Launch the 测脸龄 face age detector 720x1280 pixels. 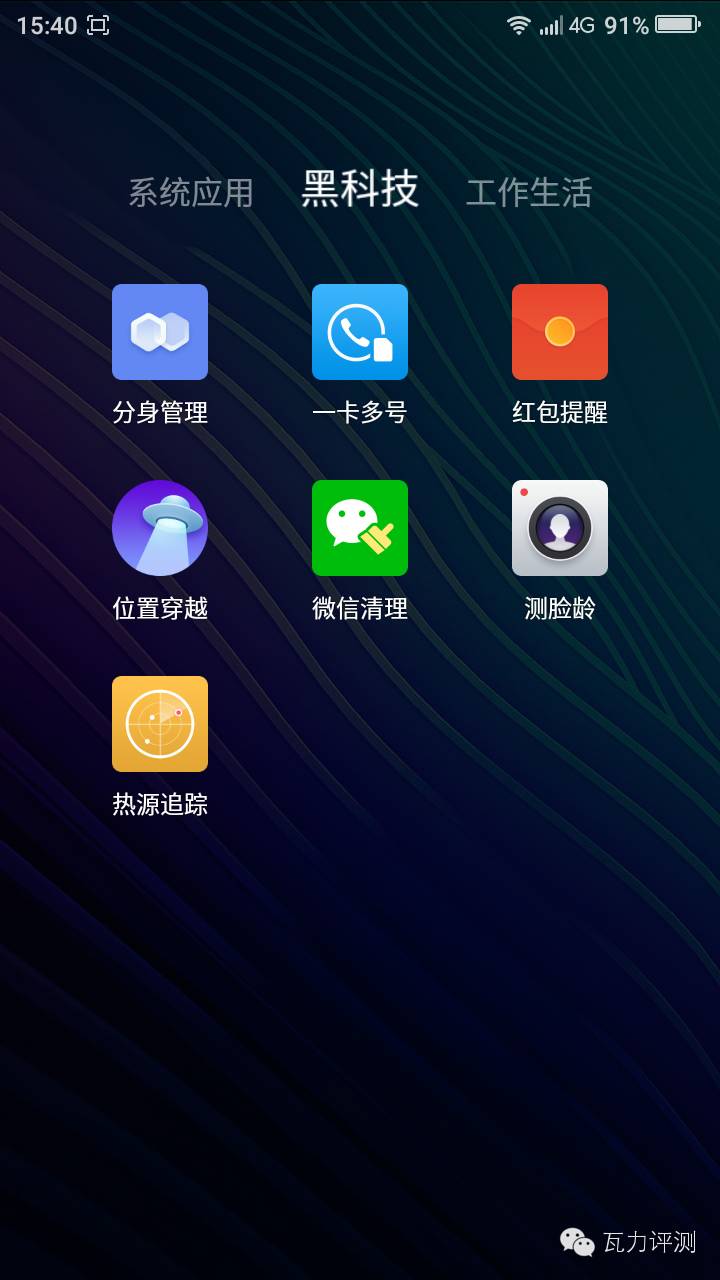[x=560, y=528]
